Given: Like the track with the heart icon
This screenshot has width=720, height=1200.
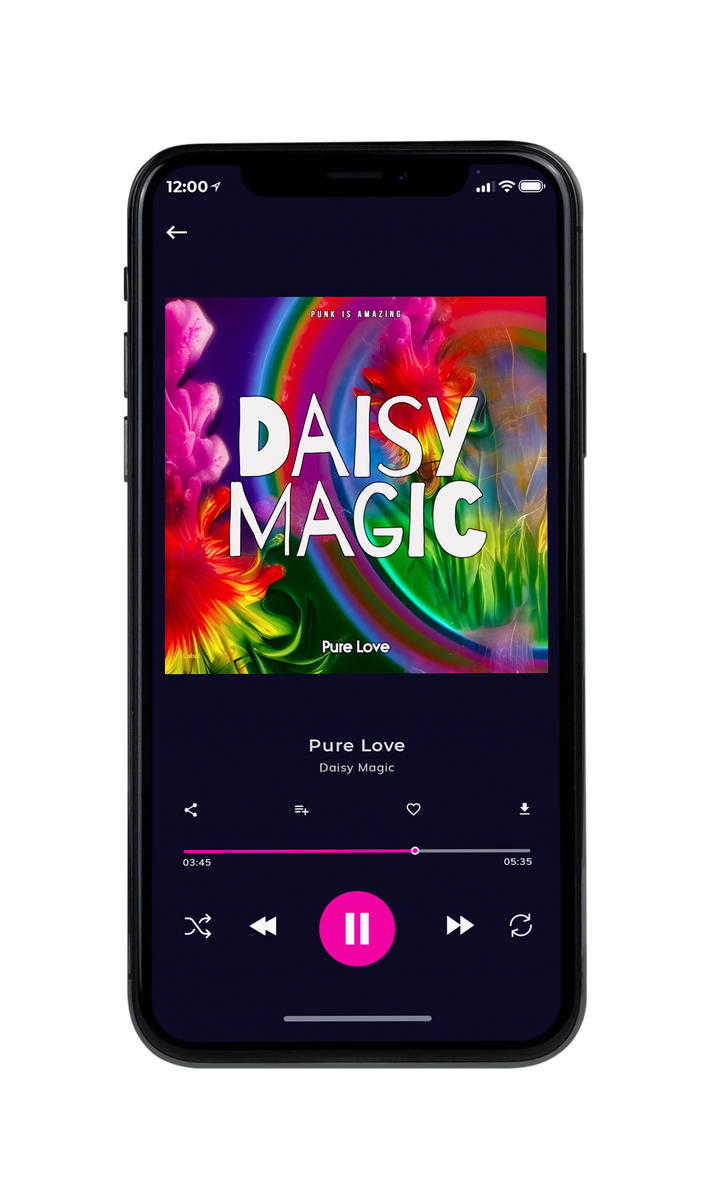Looking at the screenshot, I should (x=413, y=810).
